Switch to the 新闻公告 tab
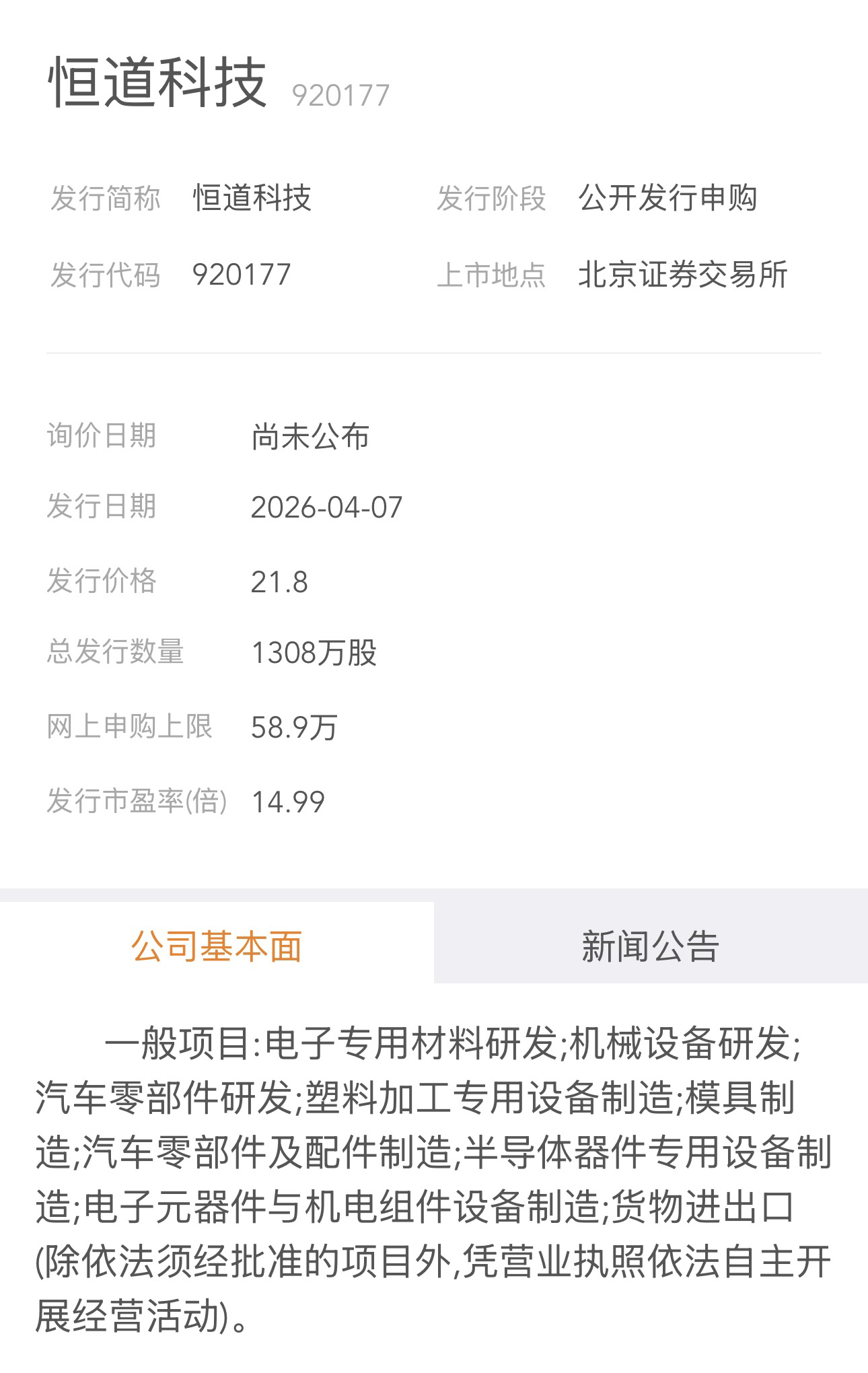The width and height of the screenshot is (868, 1373). [x=650, y=945]
